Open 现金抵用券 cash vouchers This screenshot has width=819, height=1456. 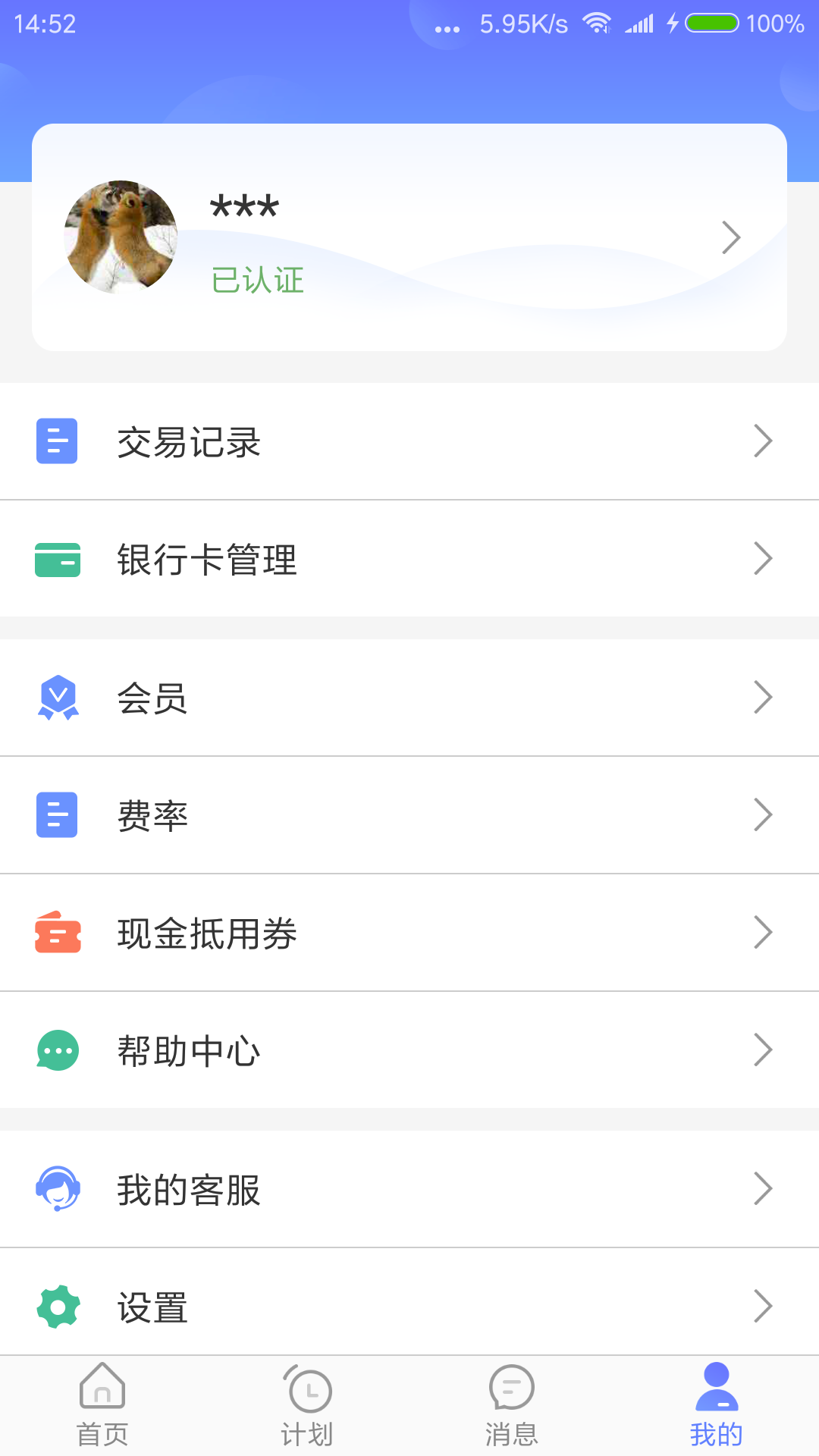coord(409,933)
